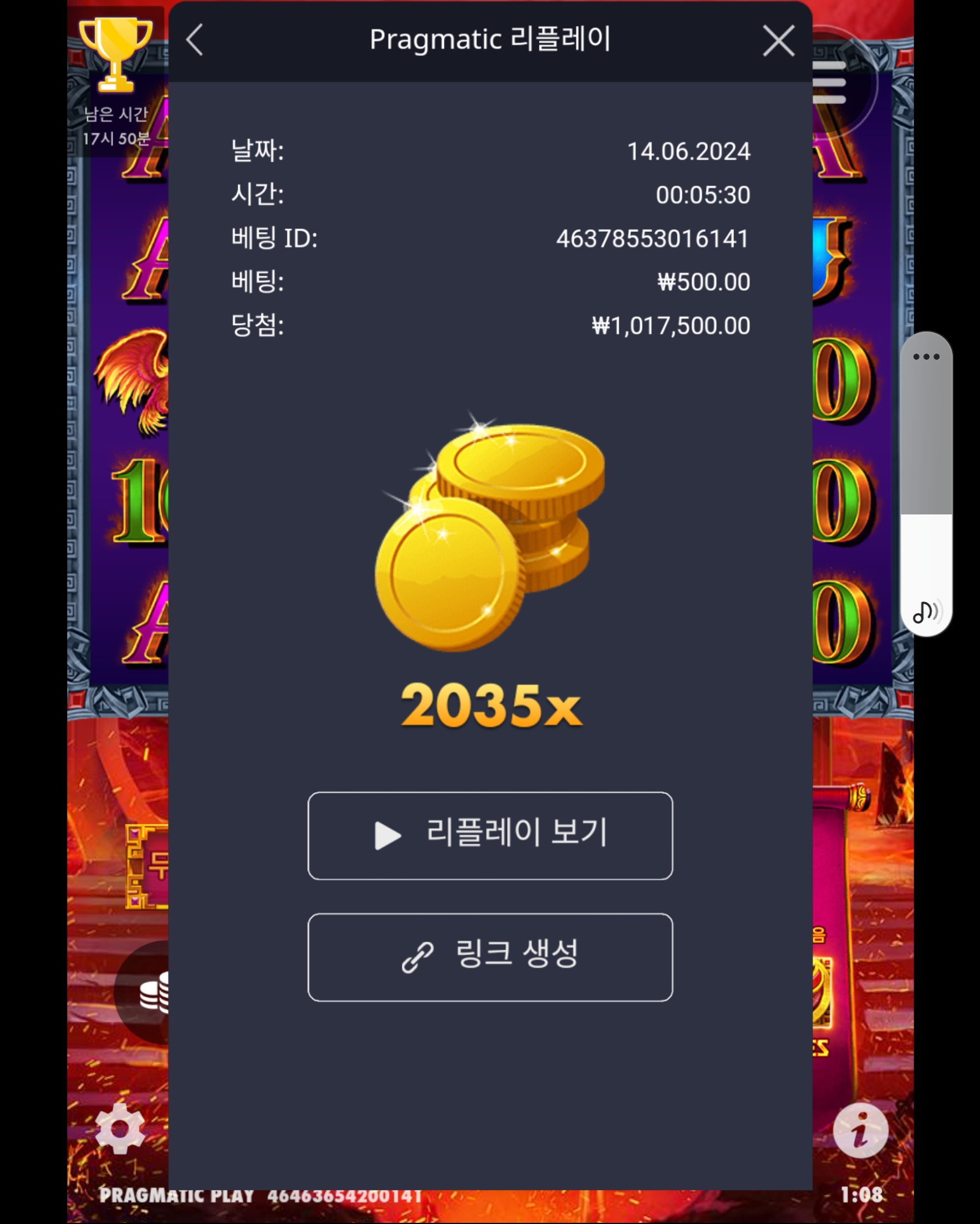Close the Pragmatic replay dialog
980x1224 pixels.
coord(778,41)
